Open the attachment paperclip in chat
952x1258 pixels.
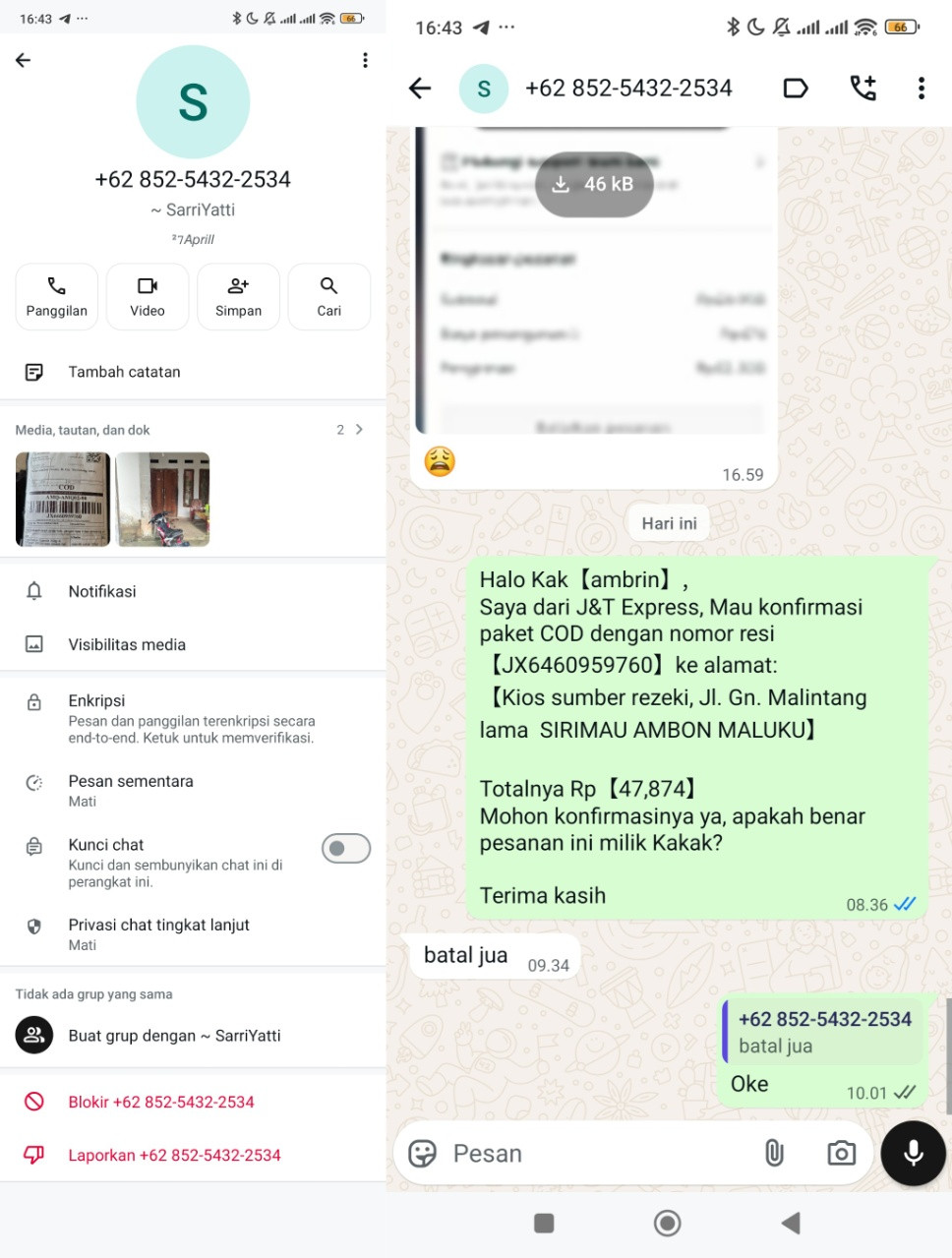774,1153
